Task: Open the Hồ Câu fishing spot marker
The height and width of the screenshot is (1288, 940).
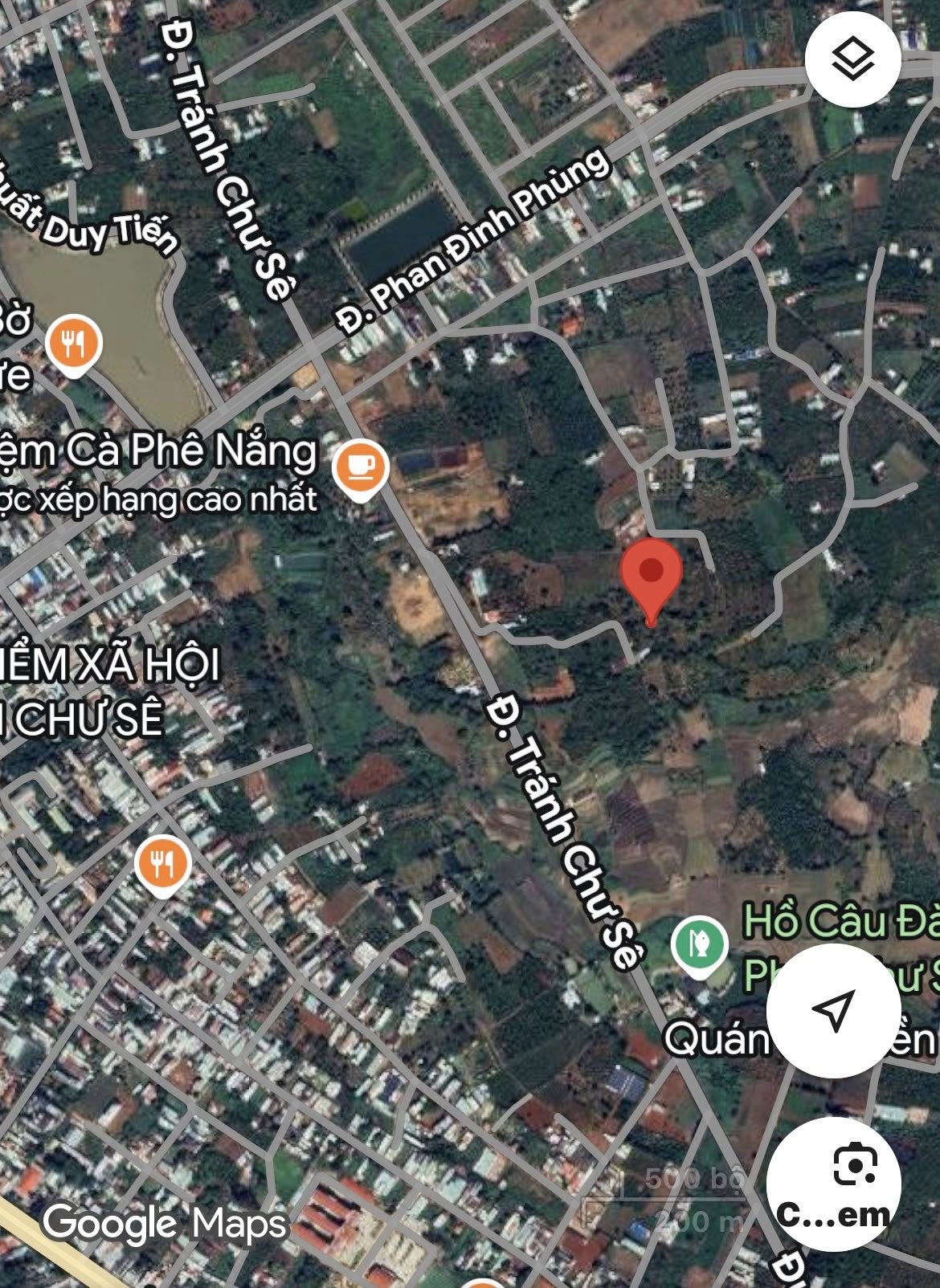Action: click(x=699, y=944)
